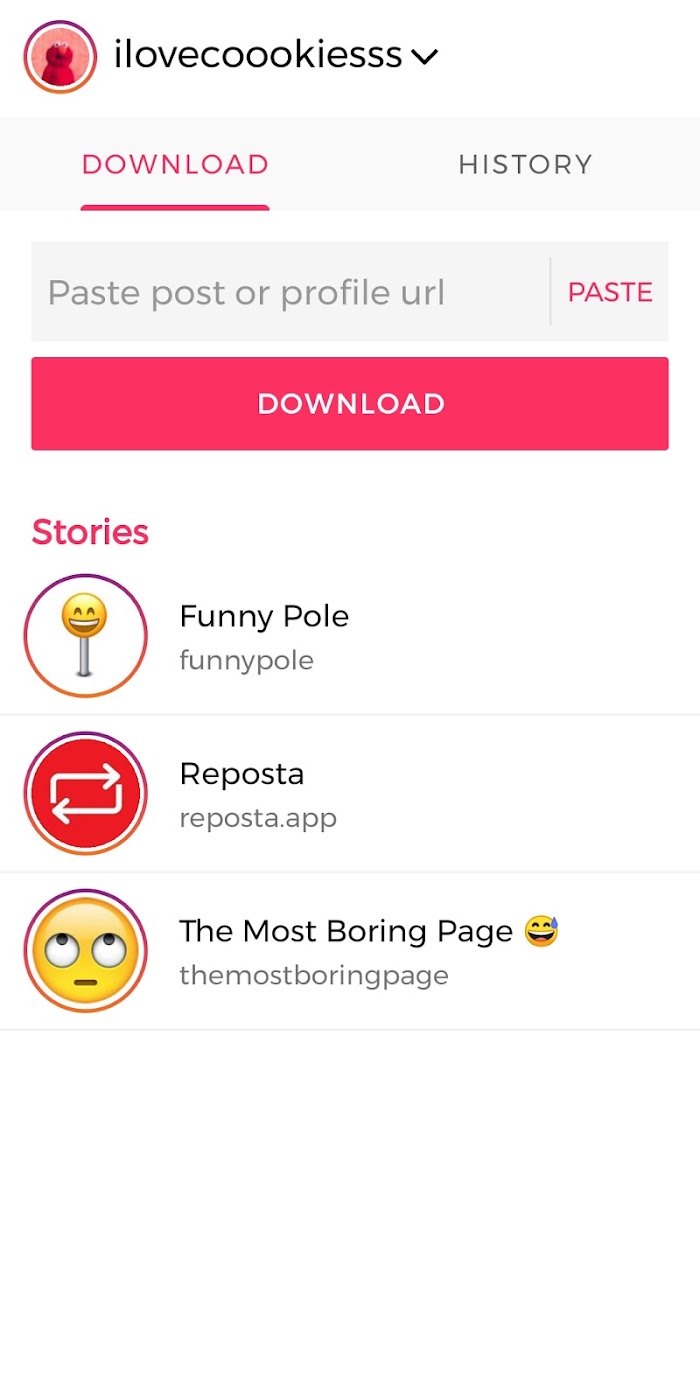Tap the Paste button
This screenshot has height=1400, width=700.
[610, 292]
